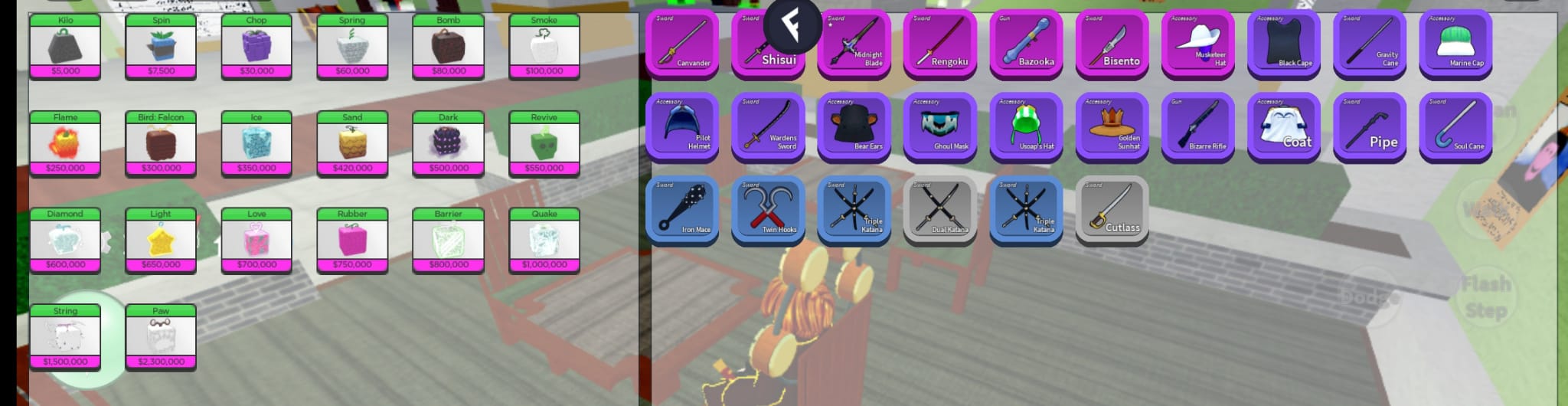Equip the Iron Mace
Image resolution: width=1568 pixels, height=406 pixels.
pyautogui.click(x=682, y=211)
